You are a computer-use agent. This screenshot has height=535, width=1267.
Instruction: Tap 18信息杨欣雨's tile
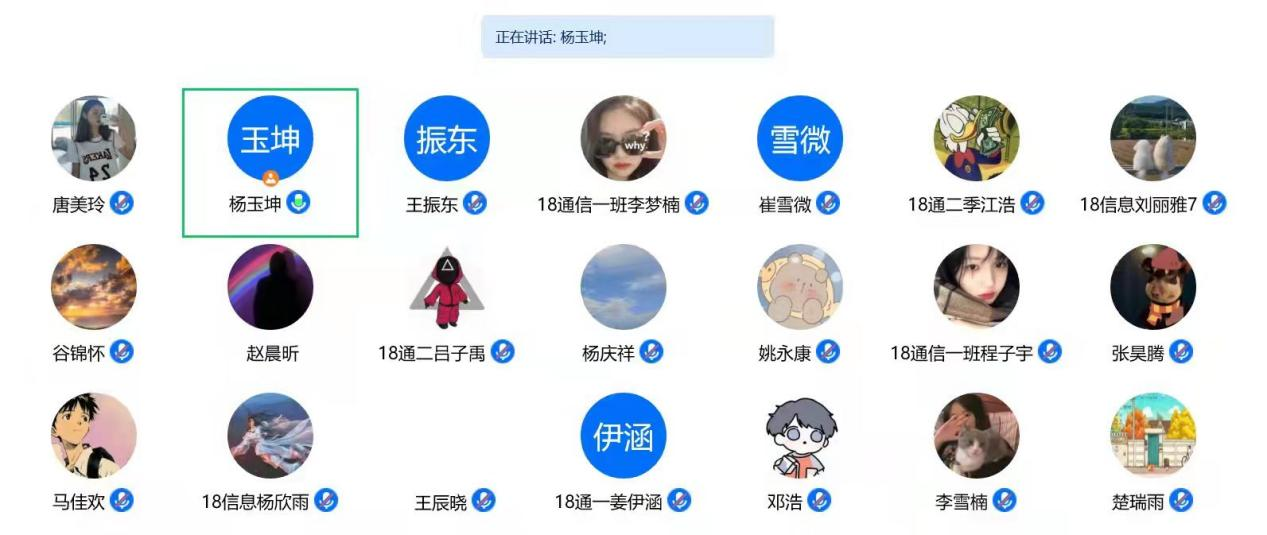tap(270, 435)
